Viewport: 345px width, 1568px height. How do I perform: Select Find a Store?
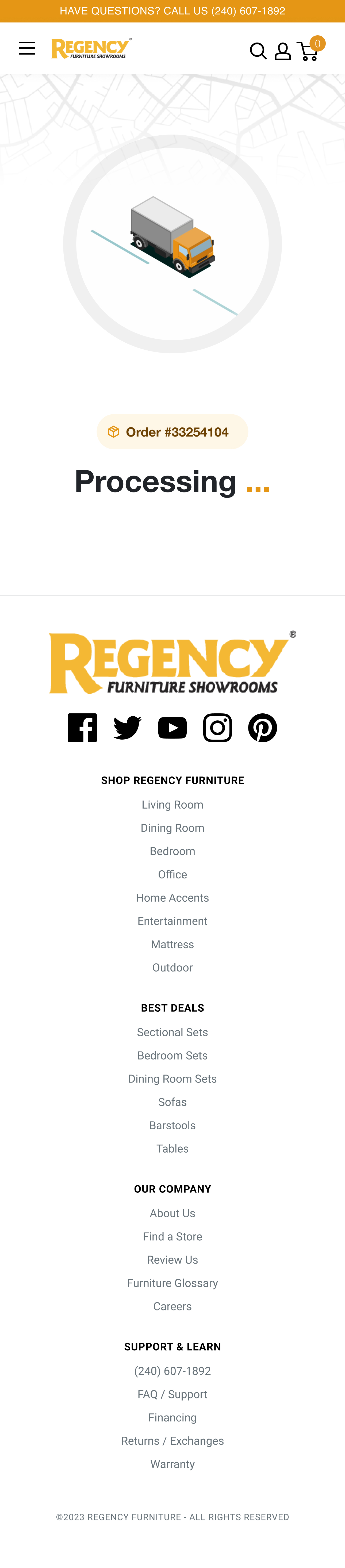[x=172, y=1236]
